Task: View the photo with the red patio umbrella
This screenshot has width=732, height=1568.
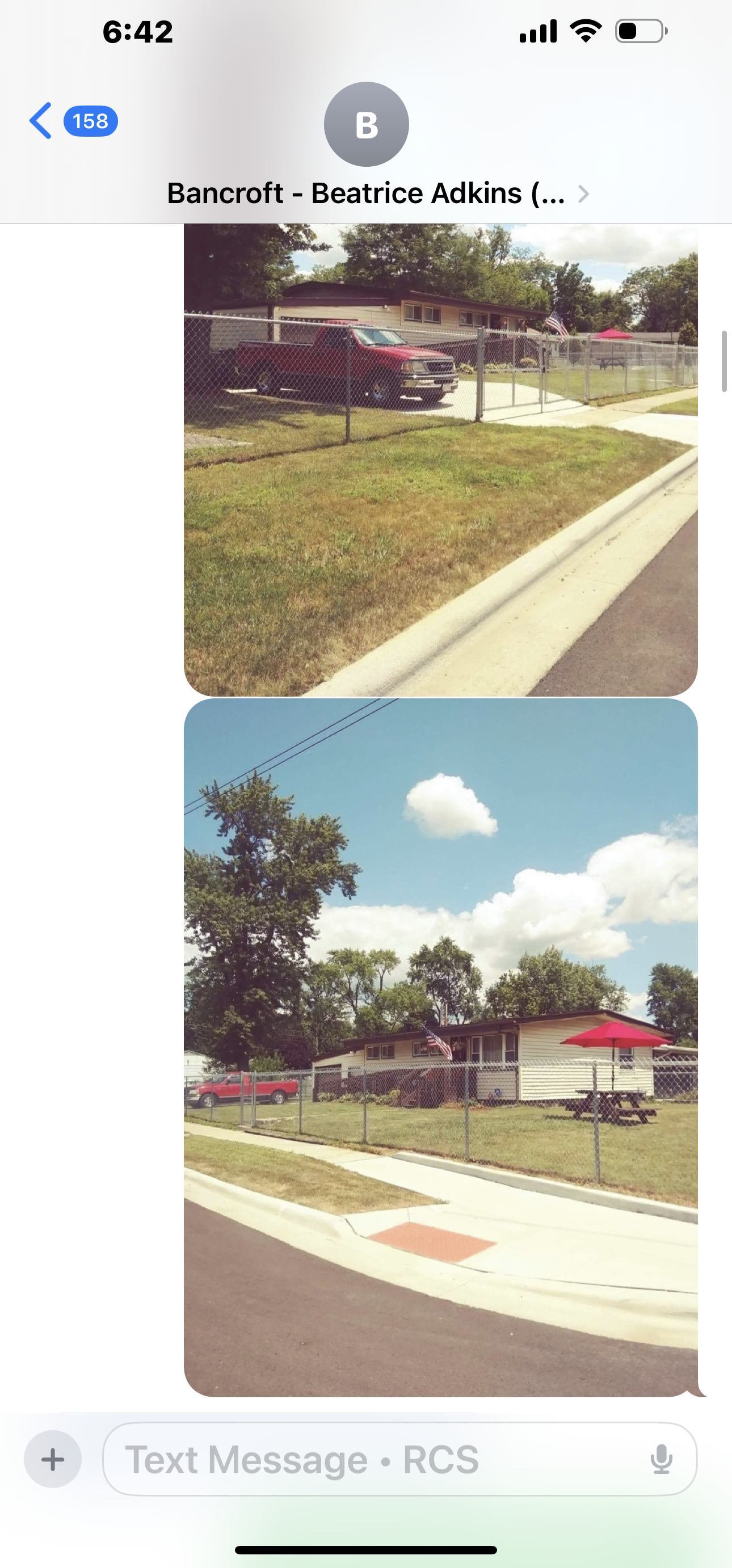Action: pos(440,1047)
